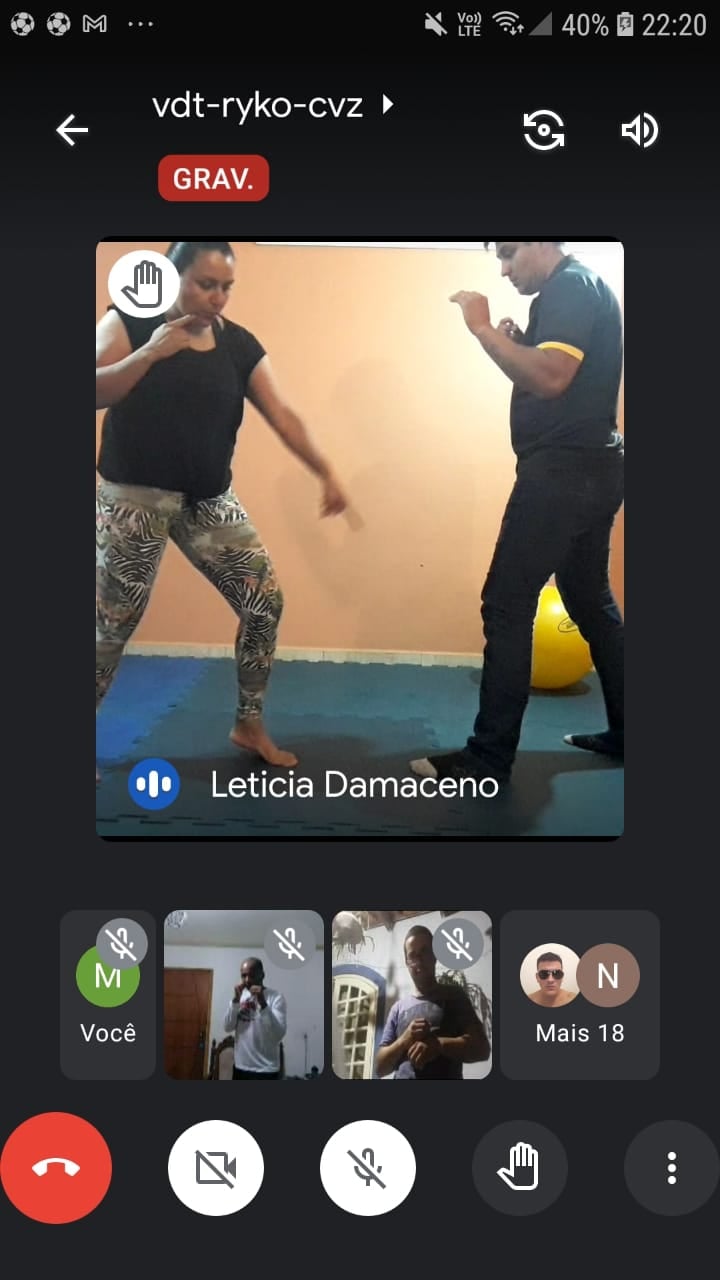Viewport: 720px width, 1280px height.
Task: Hang up the call with the red button
Action: [x=56, y=1168]
